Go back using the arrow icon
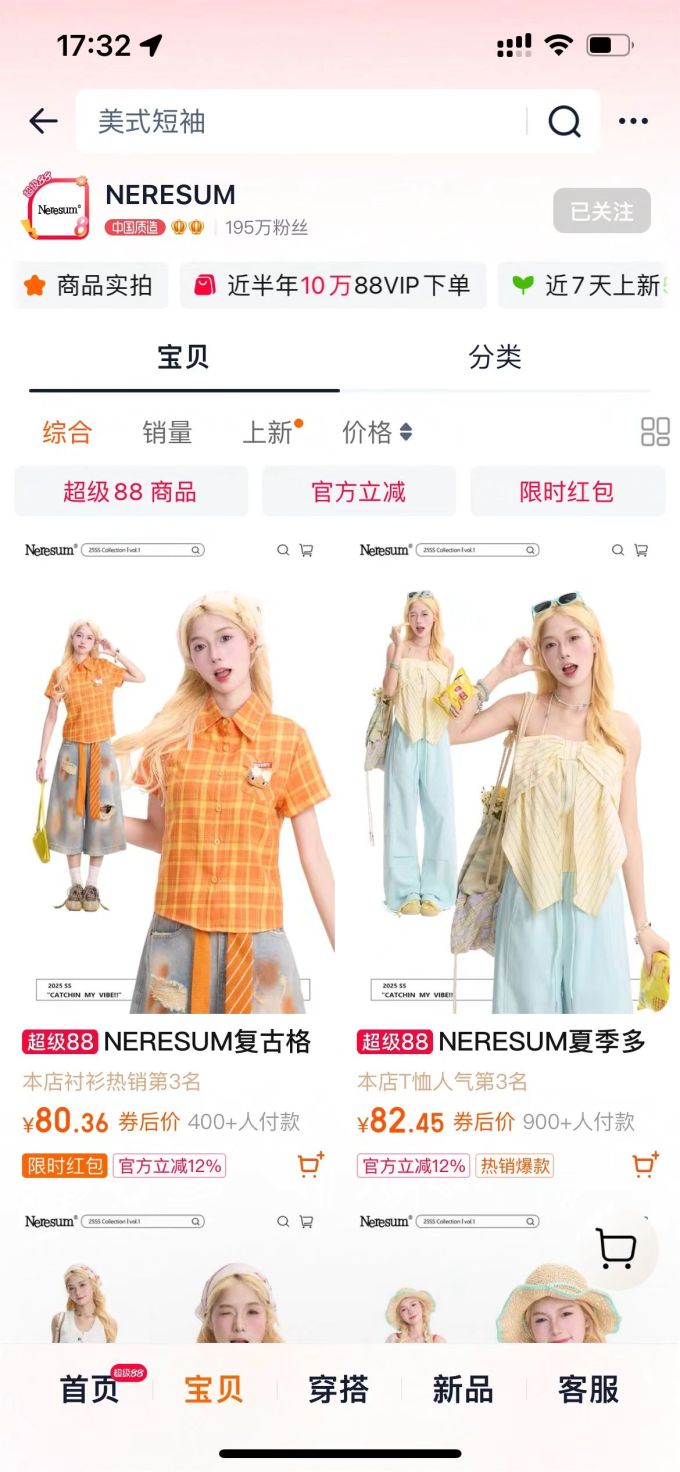The width and height of the screenshot is (680, 1472). point(43,122)
